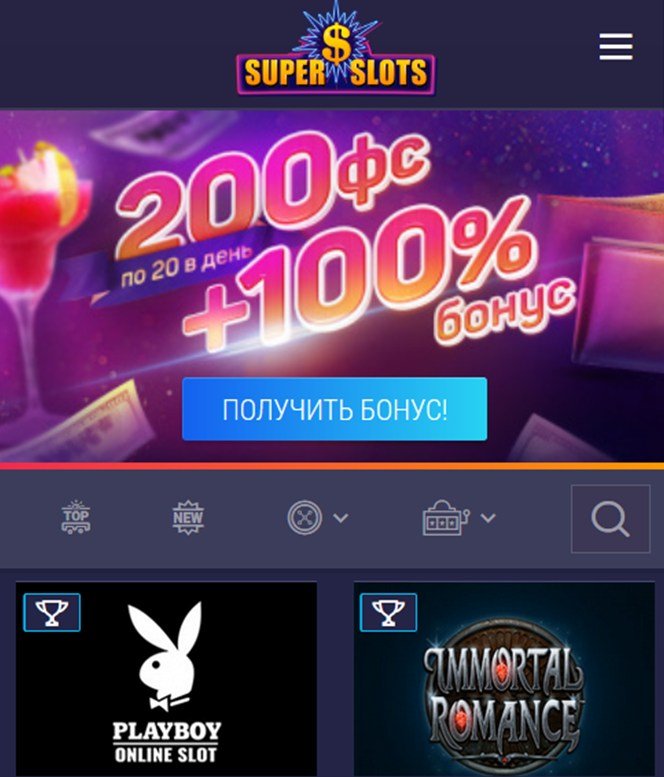
Task: Show the TOP games filter
Action: [x=76, y=517]
